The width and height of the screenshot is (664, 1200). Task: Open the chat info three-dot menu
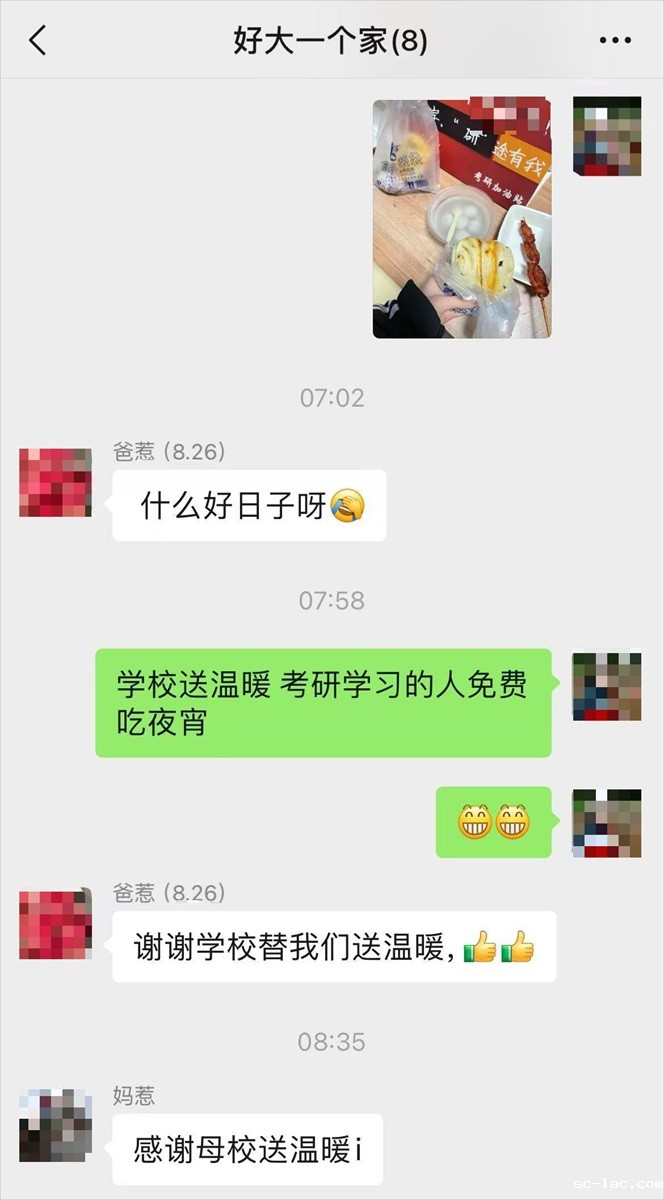(x=615, y=41)
